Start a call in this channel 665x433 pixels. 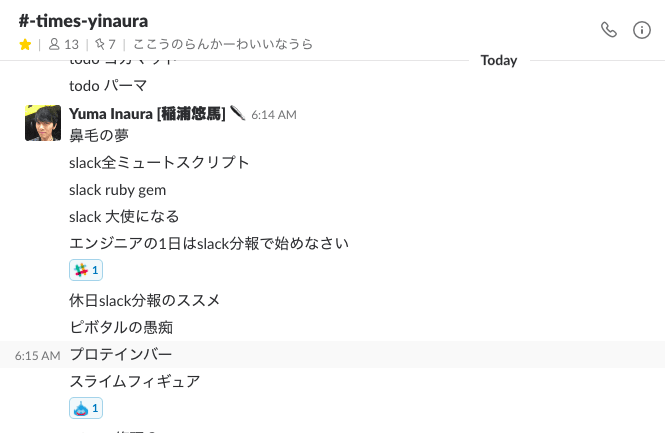[x=608, y=30]
